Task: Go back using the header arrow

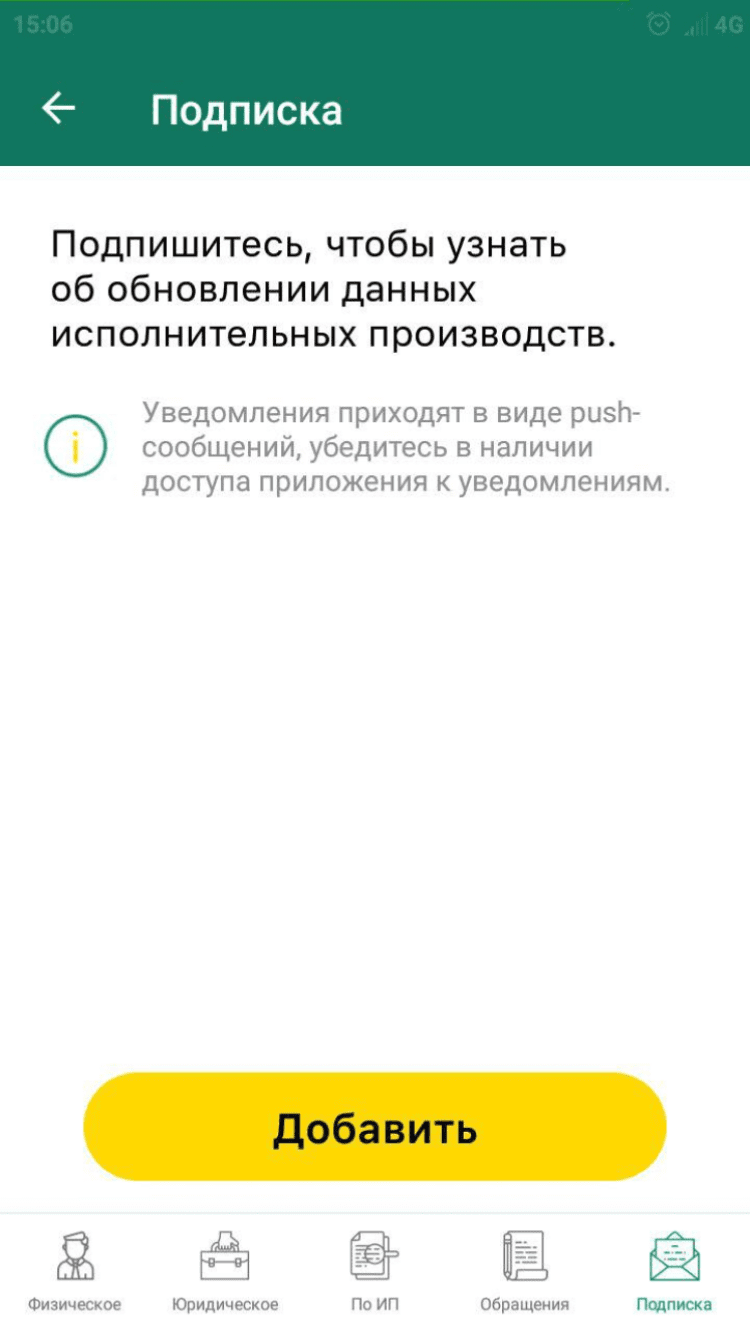Action: click(59, 109)
